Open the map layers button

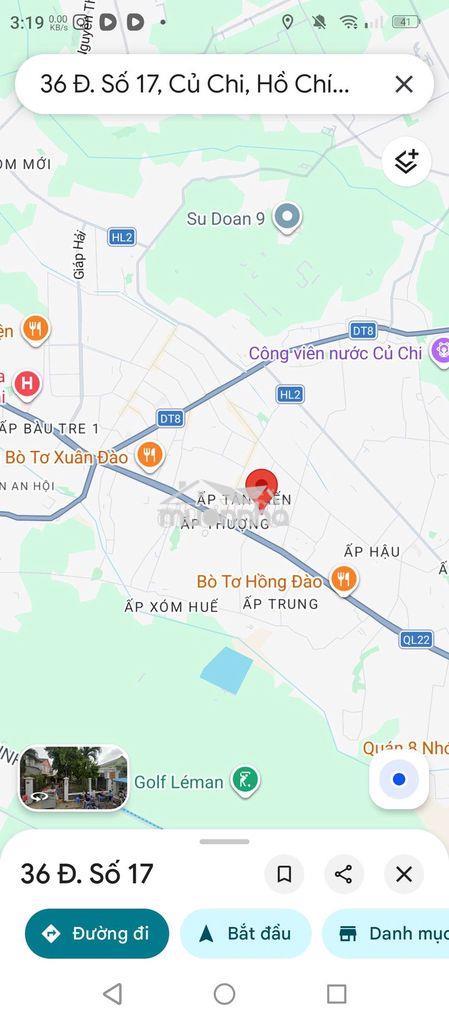pos(406,162)
